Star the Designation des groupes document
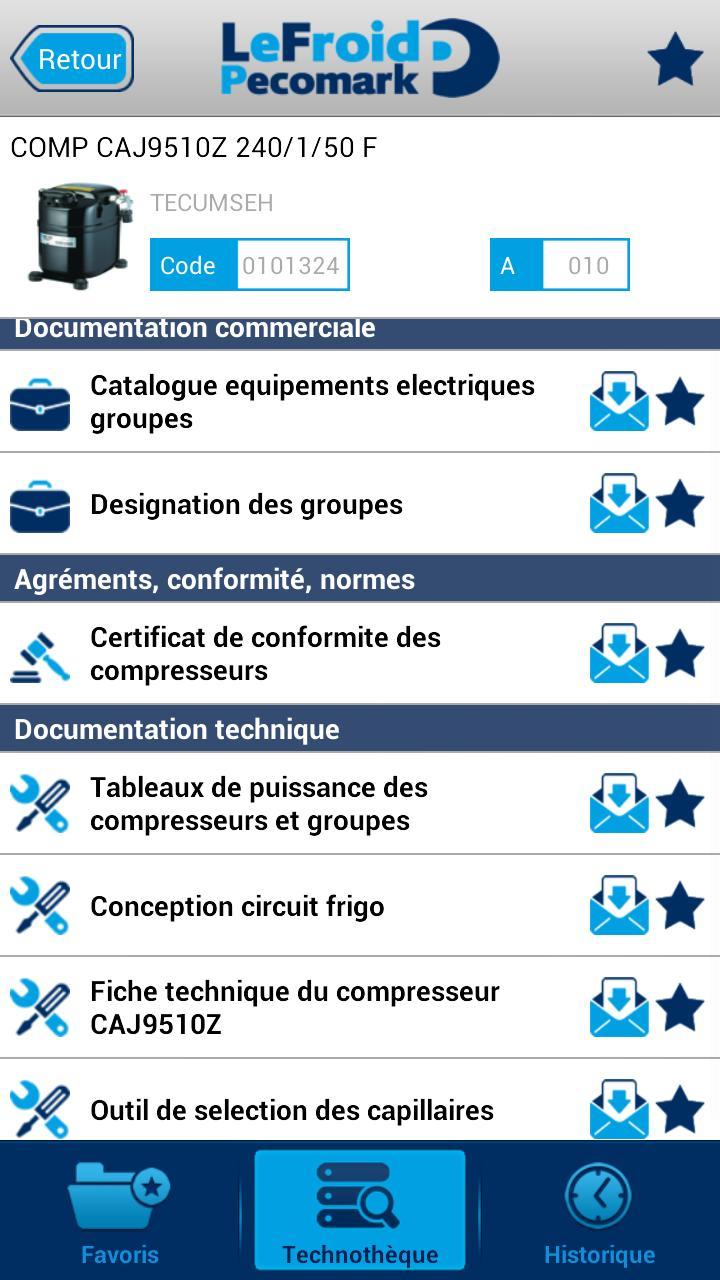This screenshot has width=720, height=1280. 680,503
